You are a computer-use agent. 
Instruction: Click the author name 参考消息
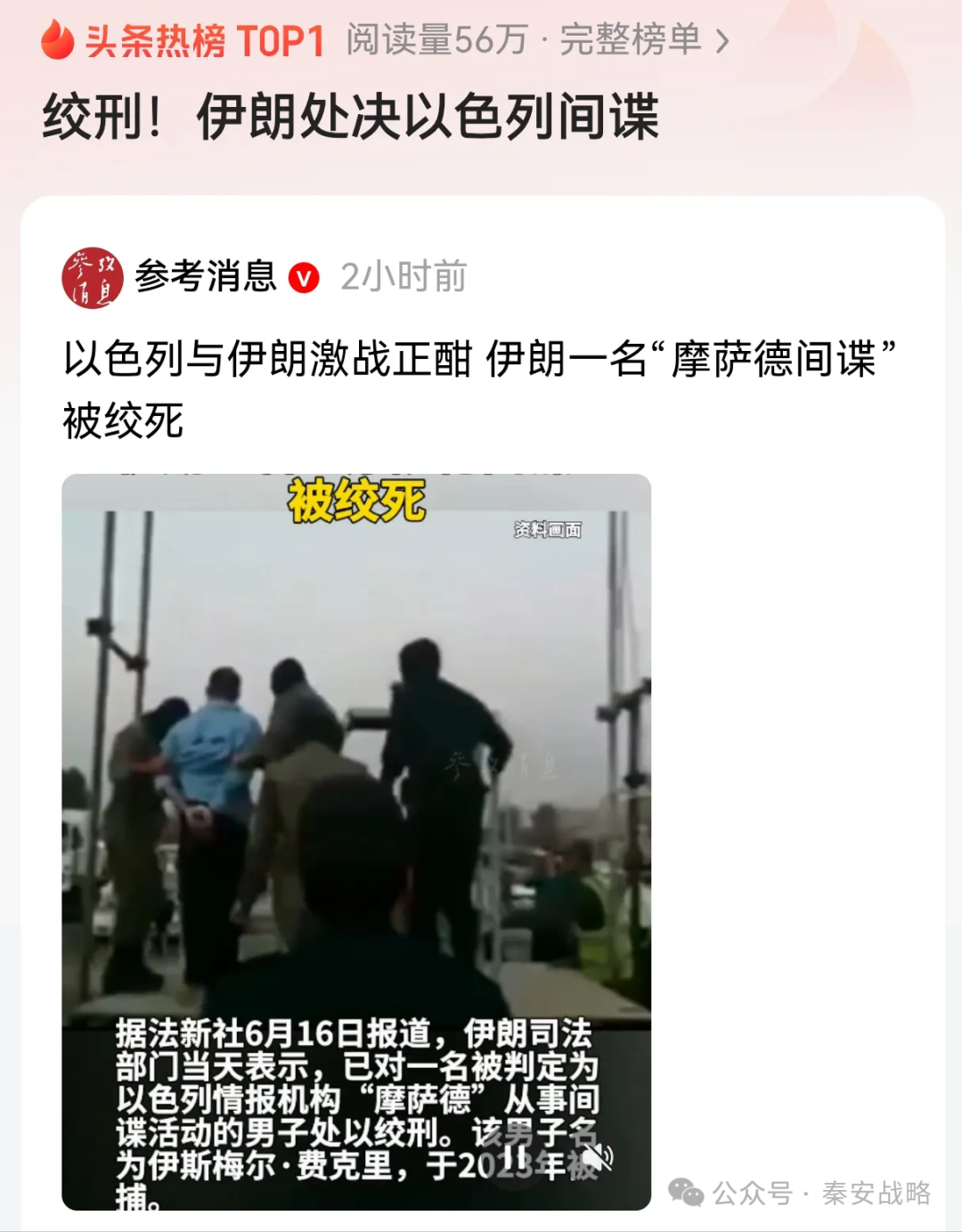[205, 276]
